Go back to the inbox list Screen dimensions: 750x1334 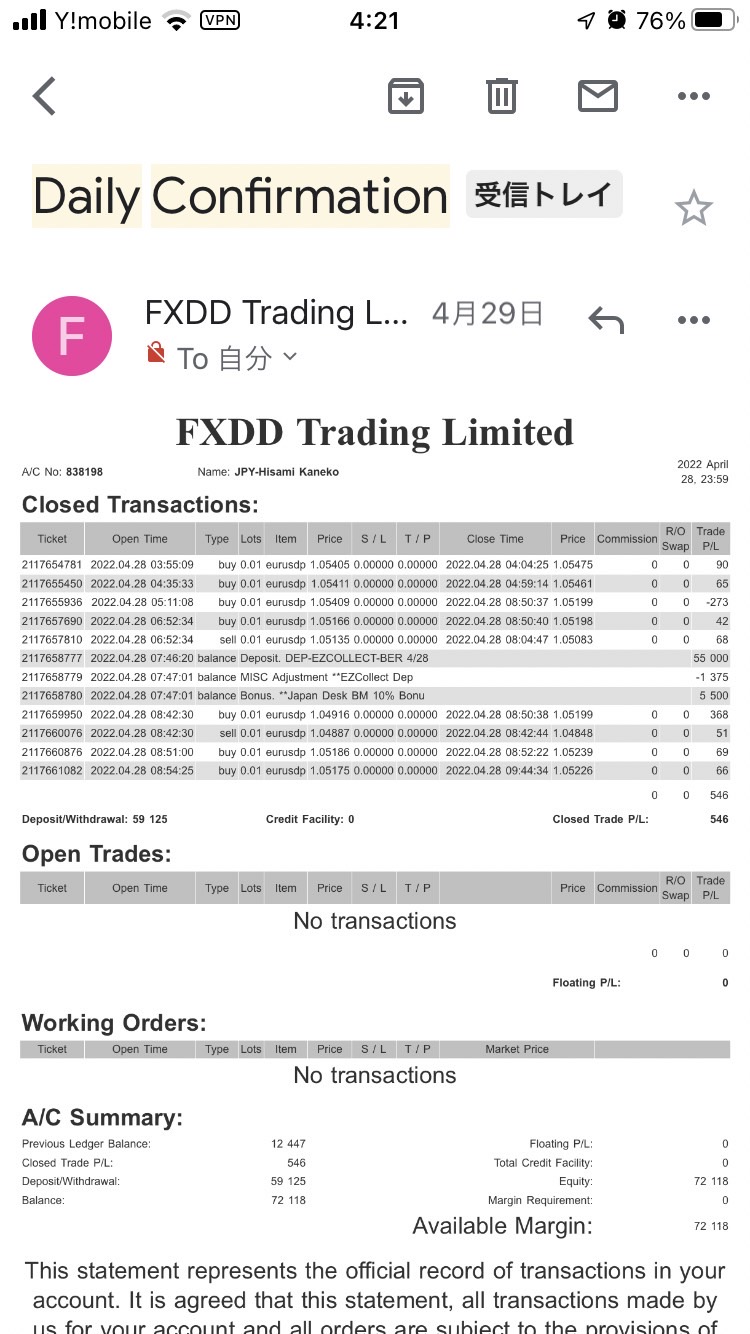(x=44, y=96)
